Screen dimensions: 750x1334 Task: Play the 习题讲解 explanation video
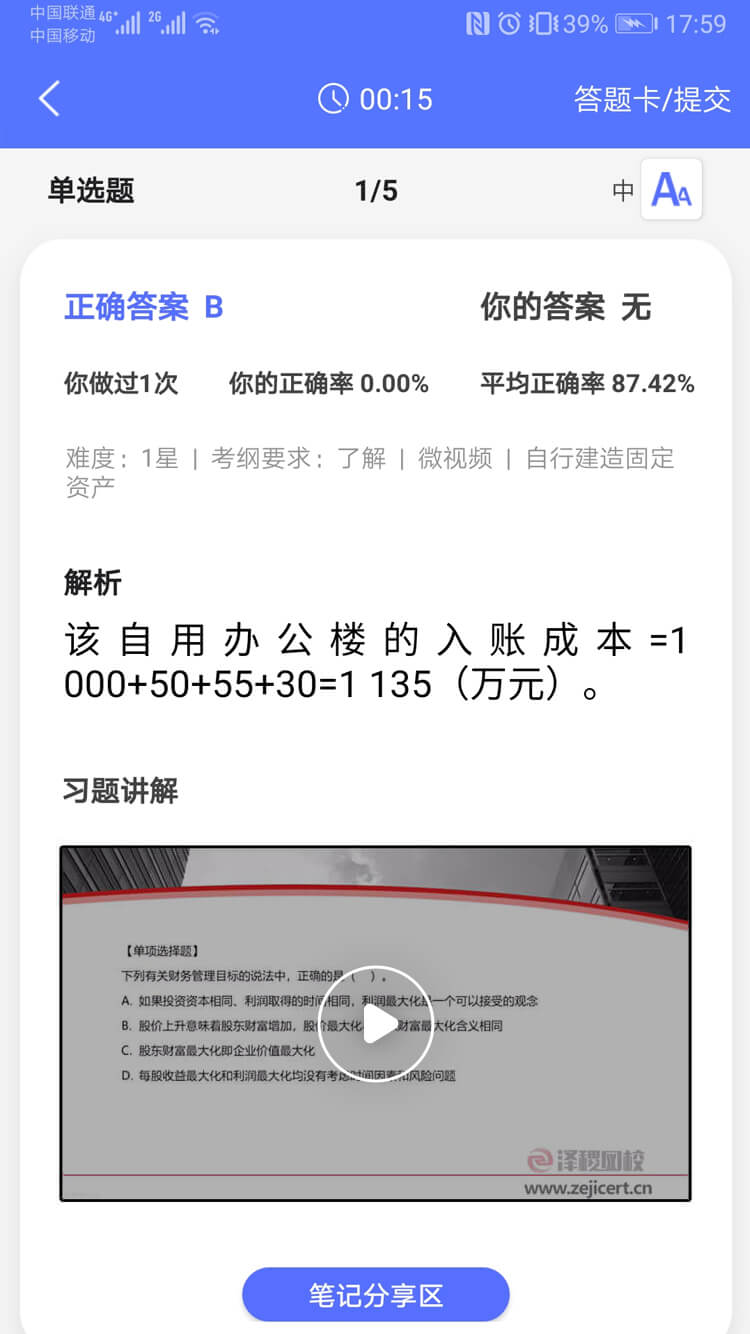[375, 1023]
